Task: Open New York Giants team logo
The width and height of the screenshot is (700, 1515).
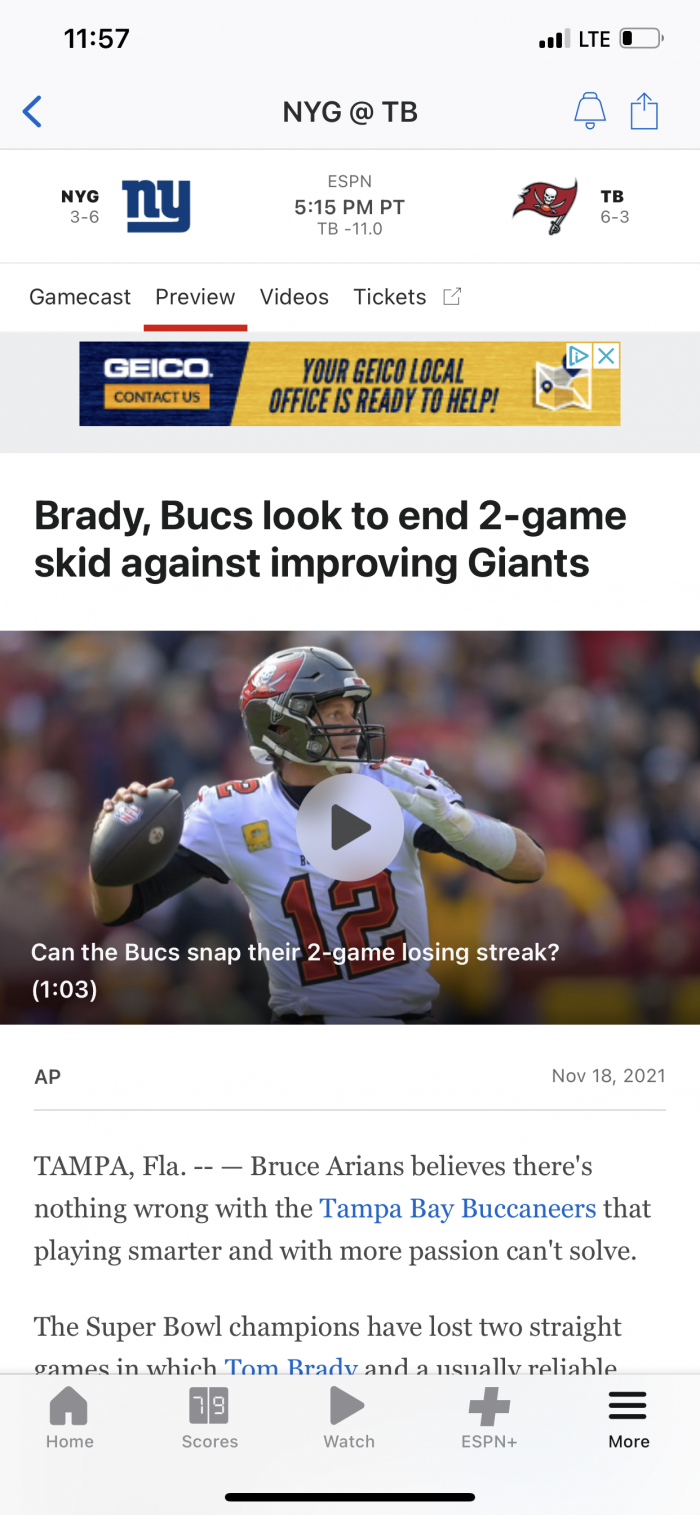Action: click(156, 206)
